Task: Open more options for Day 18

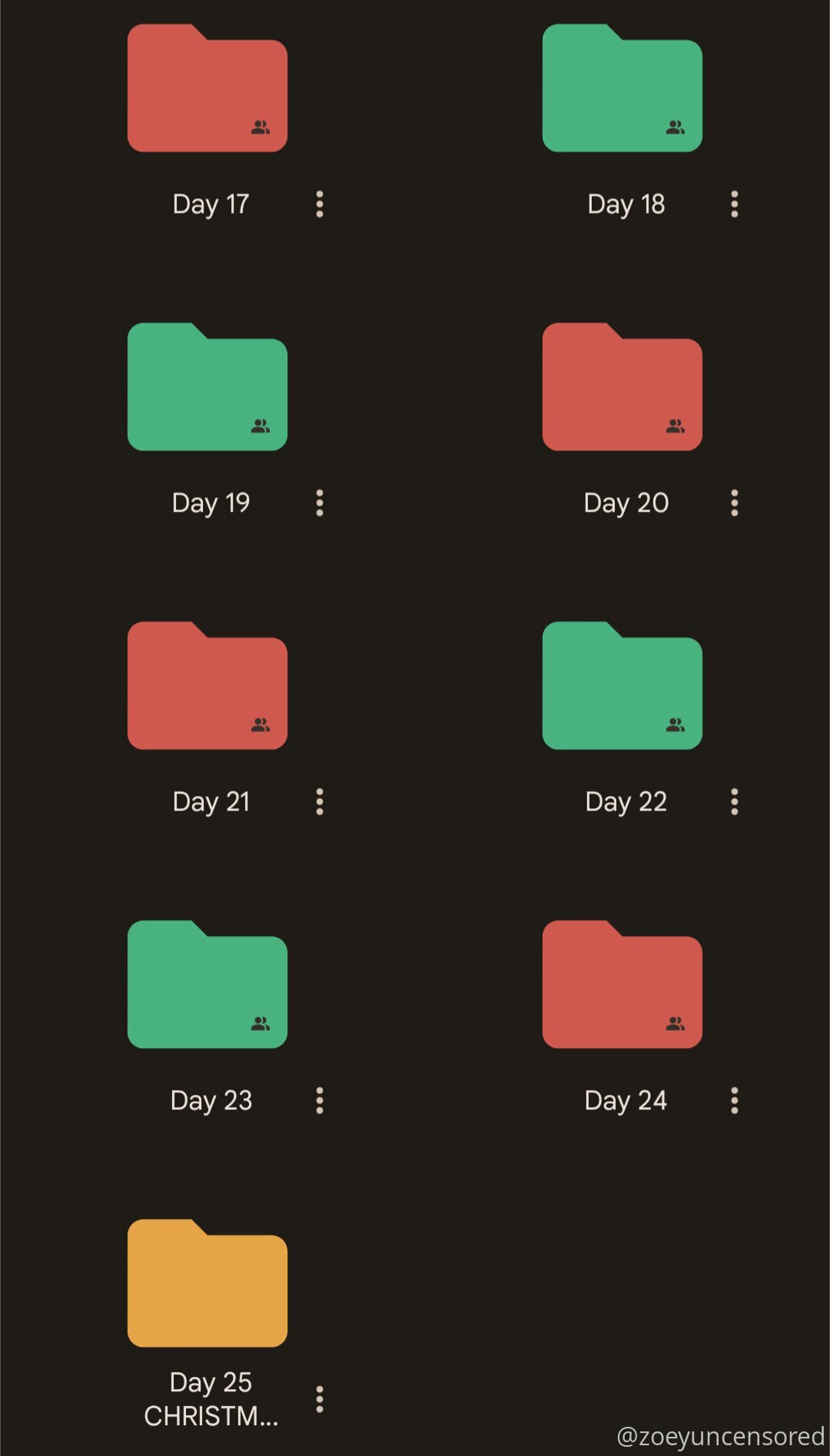Action: point(735,204)
